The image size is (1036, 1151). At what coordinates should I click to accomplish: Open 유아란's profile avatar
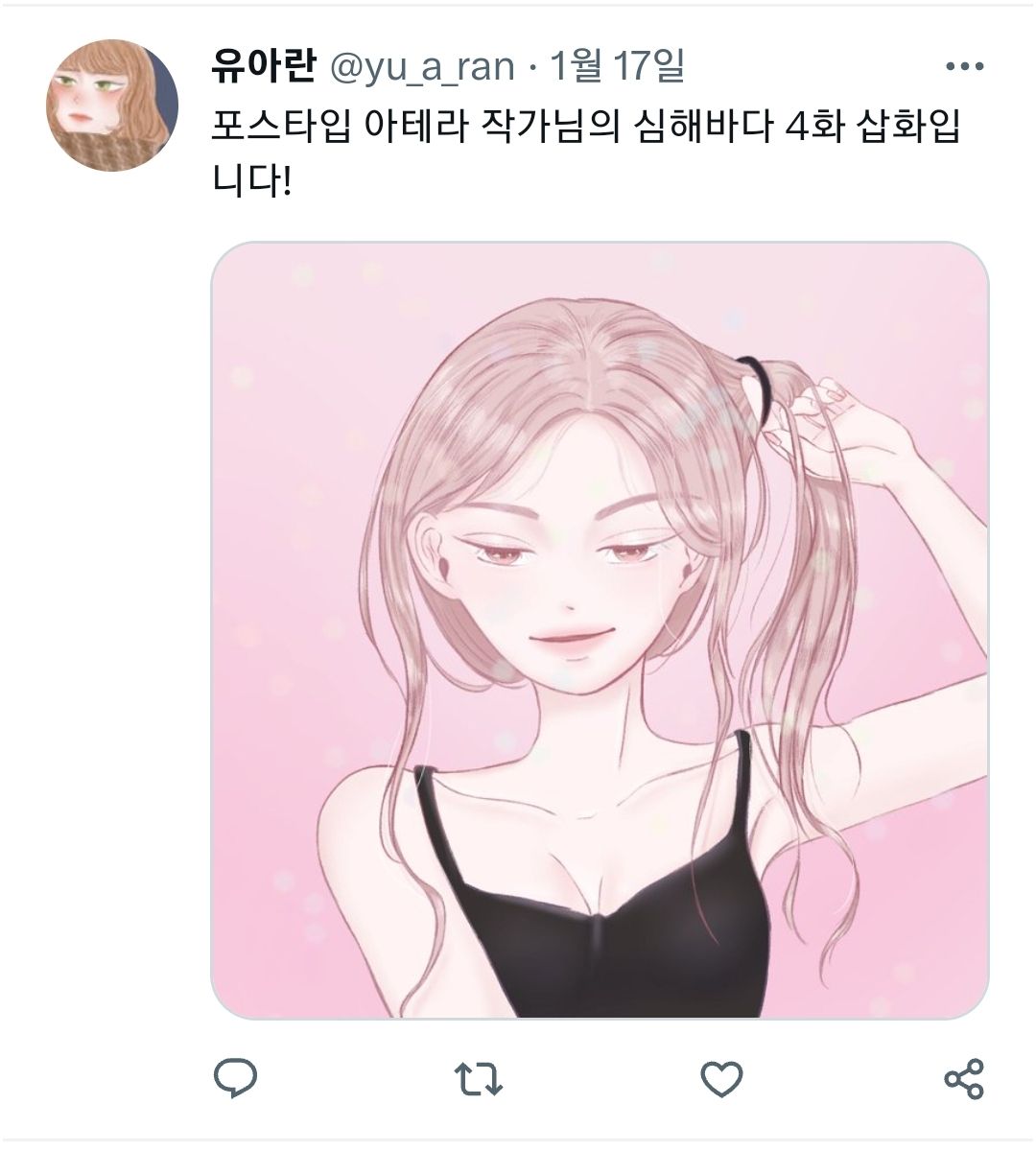(x=112, y=106)
